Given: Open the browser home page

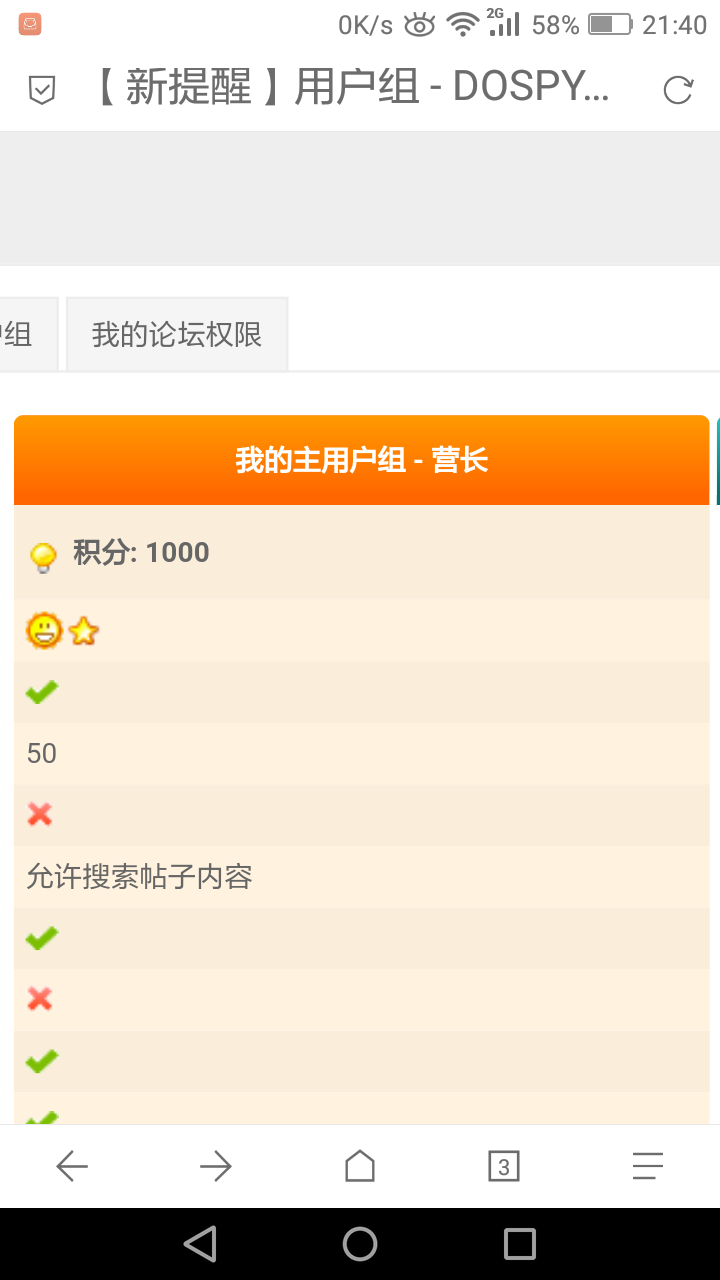Looking at the screenshot, I should tap(360, 1166).
